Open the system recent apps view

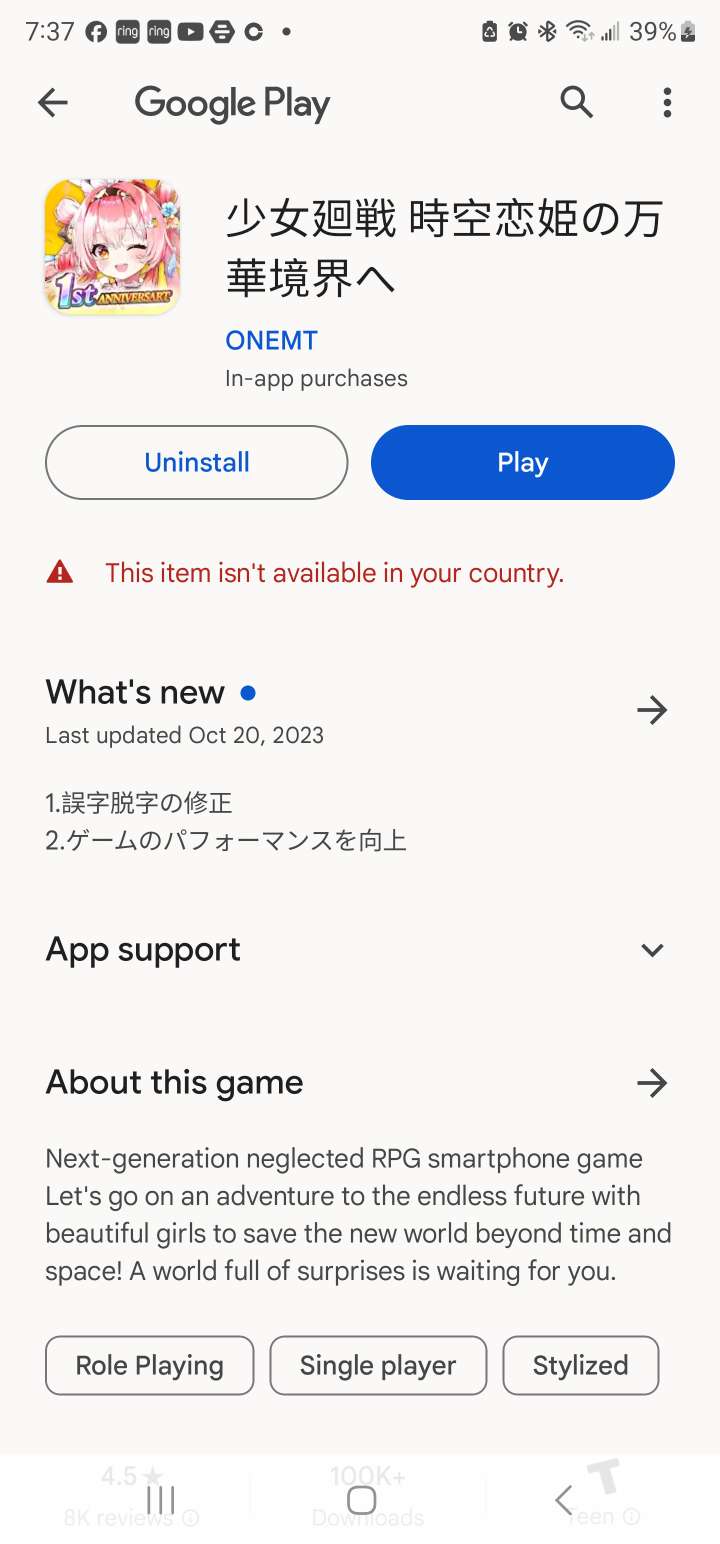point(160,1499)
